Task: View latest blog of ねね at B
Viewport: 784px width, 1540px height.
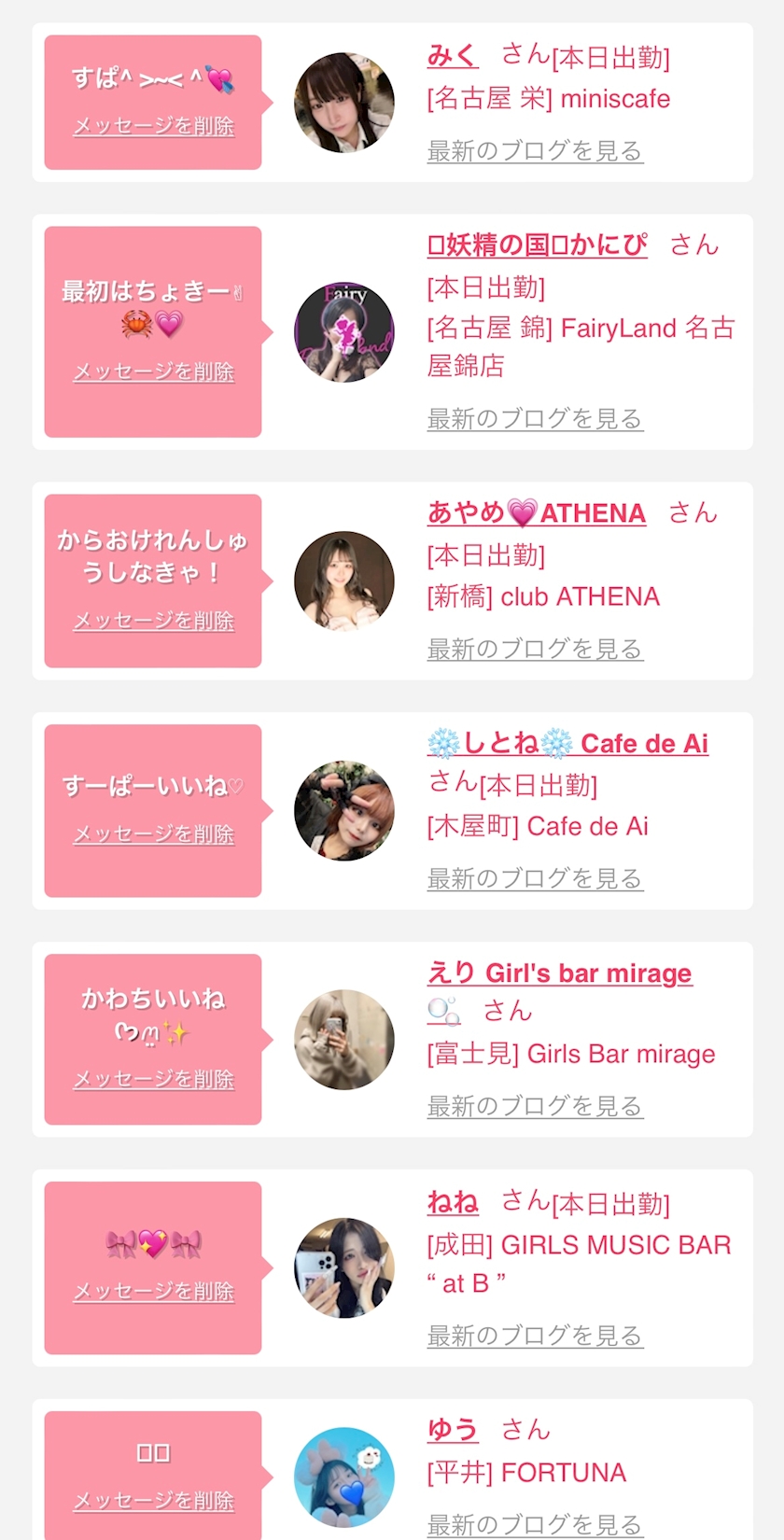Action: point(535,1336)
